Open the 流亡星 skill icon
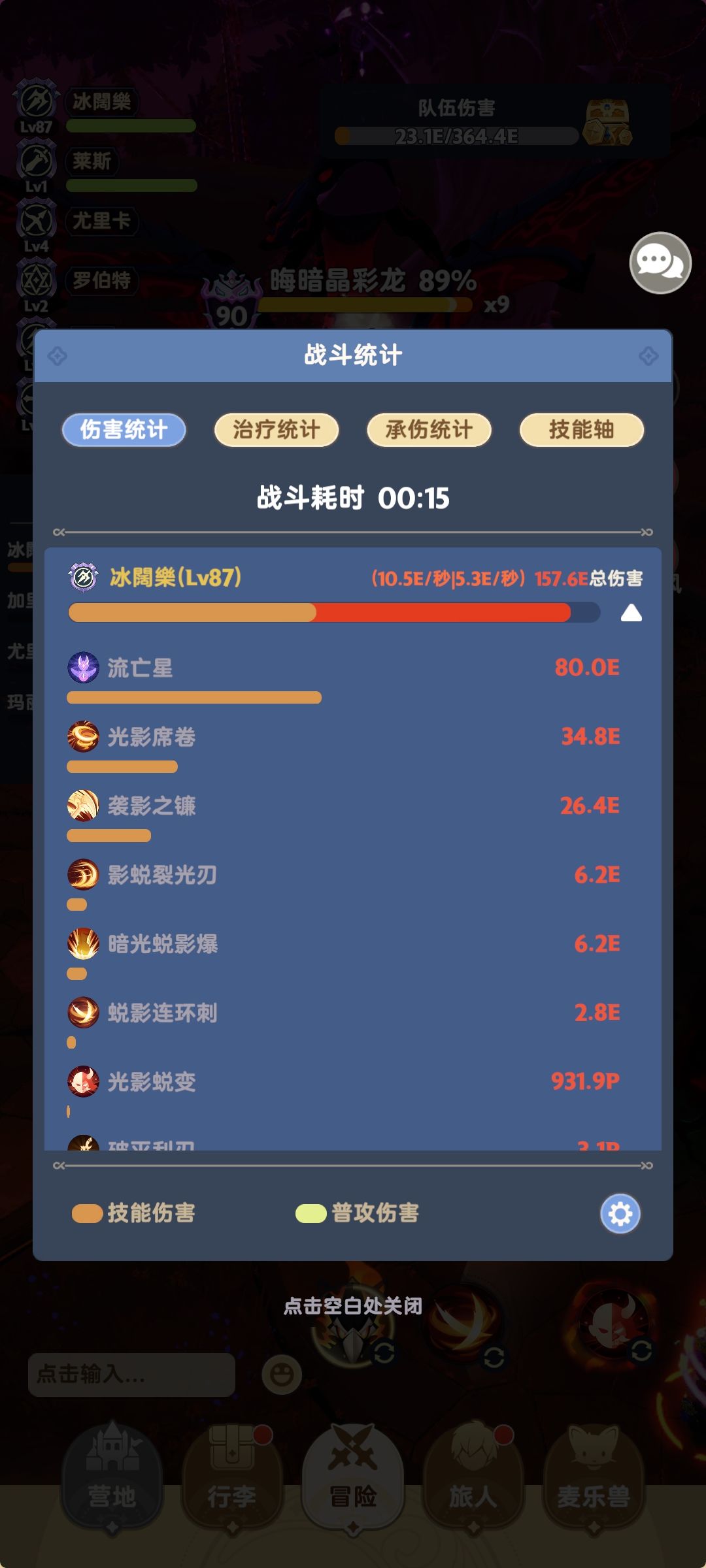 click(x=83, y=668)
